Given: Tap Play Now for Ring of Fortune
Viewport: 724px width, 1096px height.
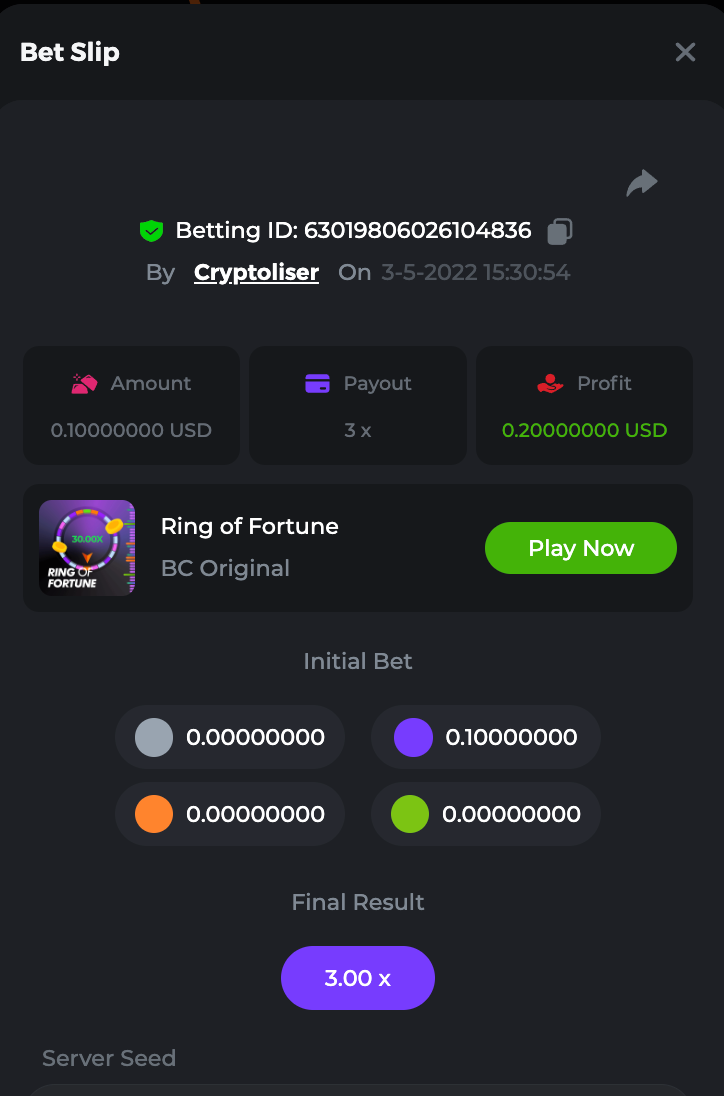Looking at the screenshot, I should pos(580,548).
